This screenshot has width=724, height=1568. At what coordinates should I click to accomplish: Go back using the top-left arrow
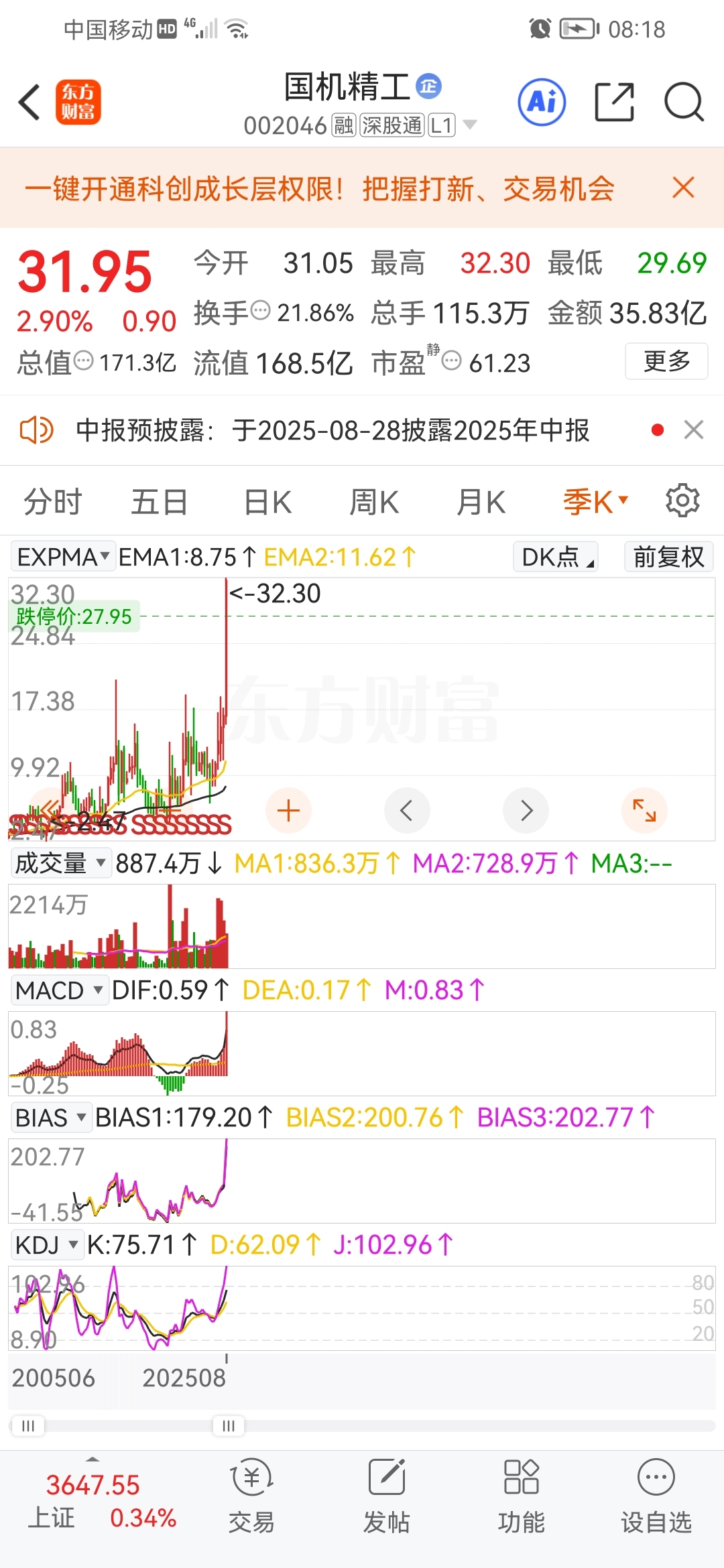pyautogui.click(x=29, y=103)
